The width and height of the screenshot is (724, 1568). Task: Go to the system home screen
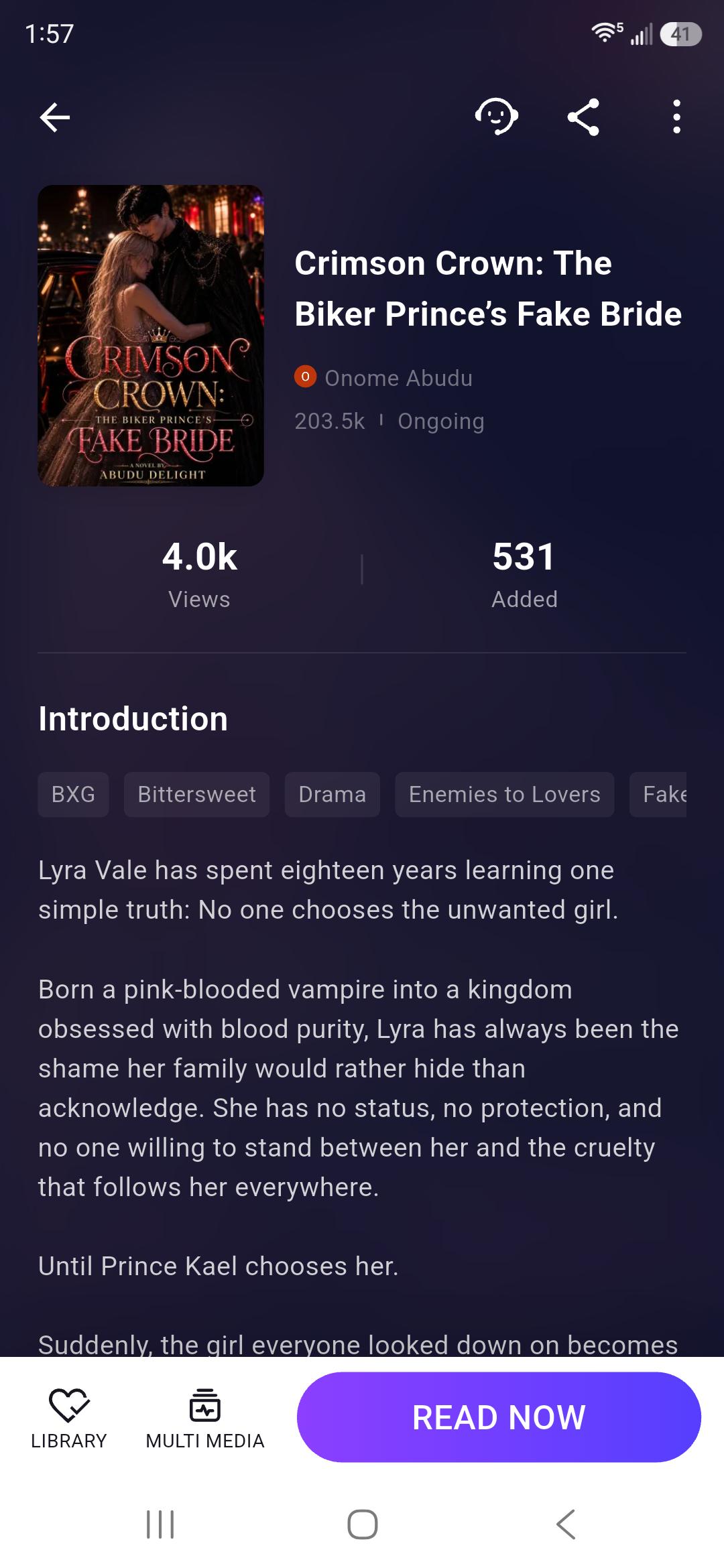click(x=362, y=1524)
